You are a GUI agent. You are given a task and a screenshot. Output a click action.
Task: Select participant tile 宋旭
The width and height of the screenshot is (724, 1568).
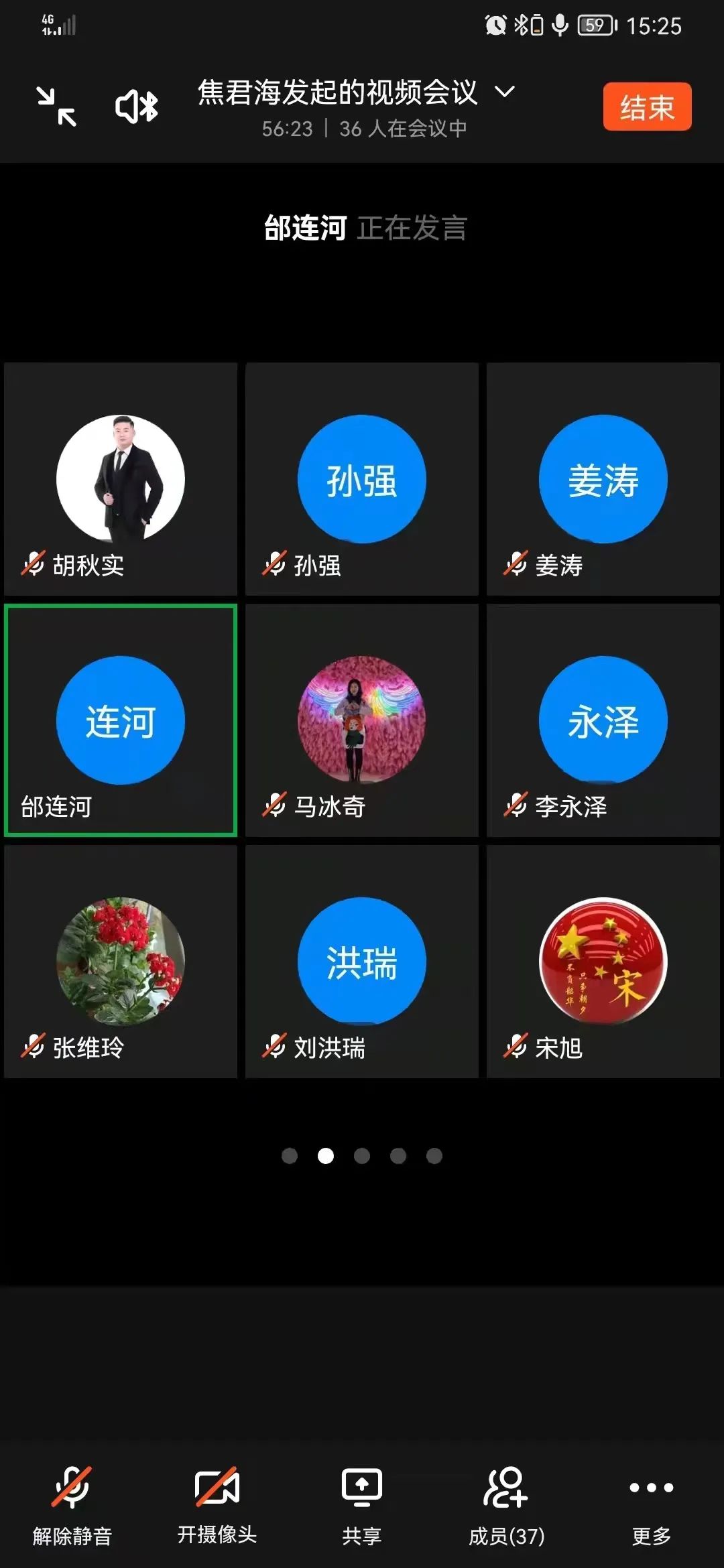(x=603, y=962)
